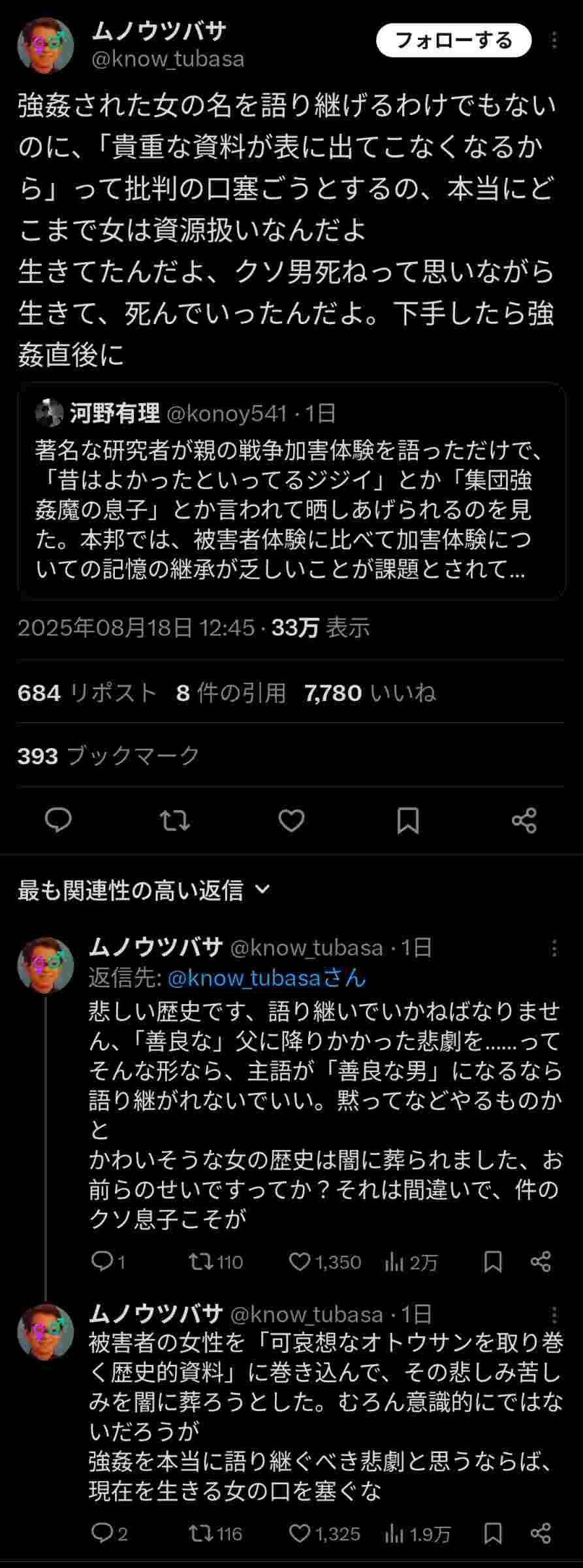Viewport: 583px width, 1568px height.
Task: Like the main post
Action: [x=291, y=820]
